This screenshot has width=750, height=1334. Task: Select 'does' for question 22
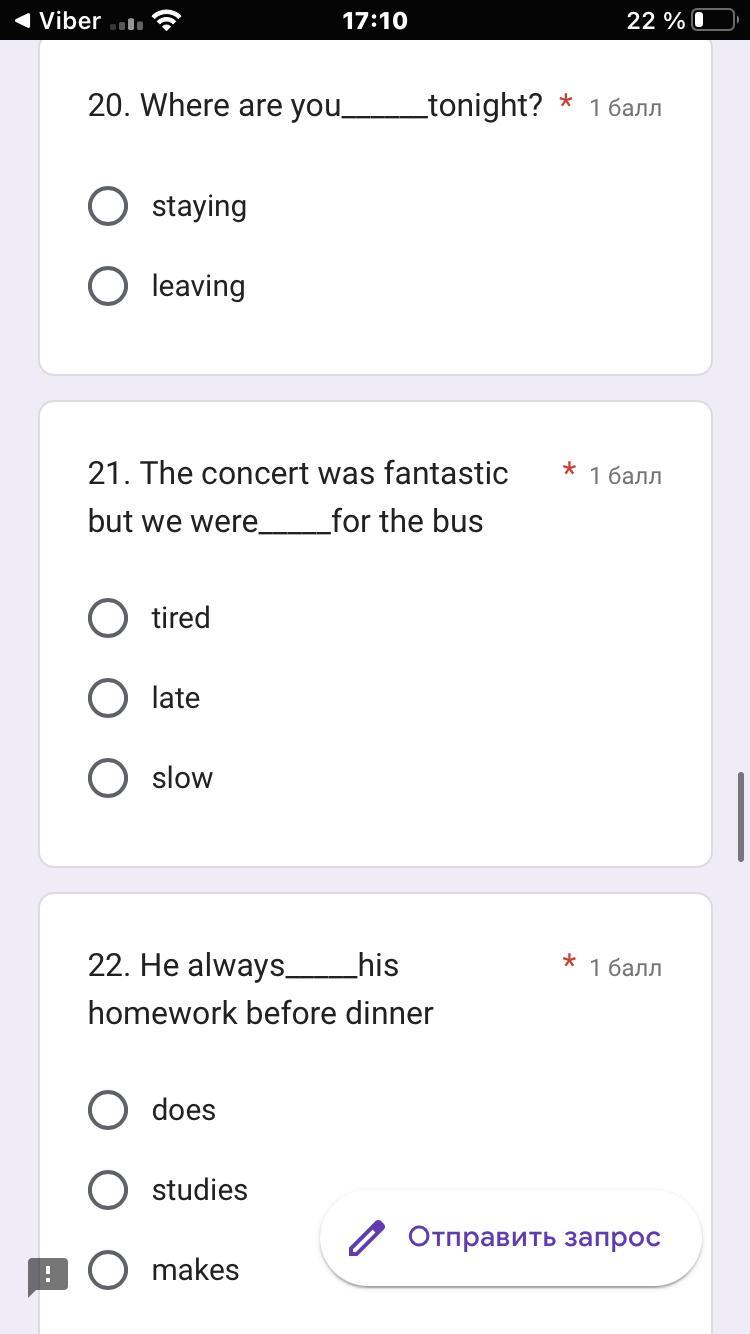(108, 1110)
